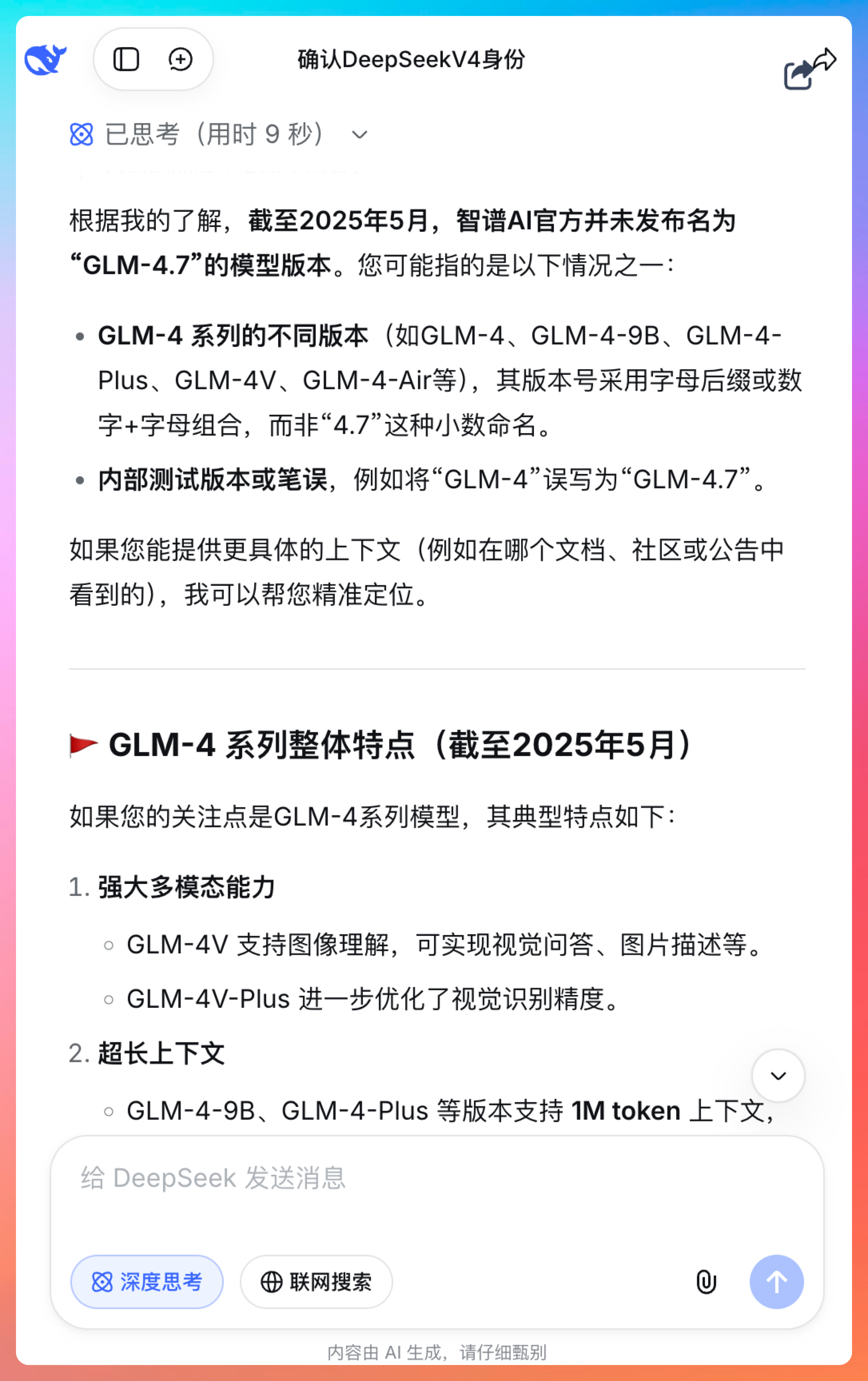Toggle 深度思考 mode
The height and width of the screenshot is (1381, 868).
point(147,1281)
